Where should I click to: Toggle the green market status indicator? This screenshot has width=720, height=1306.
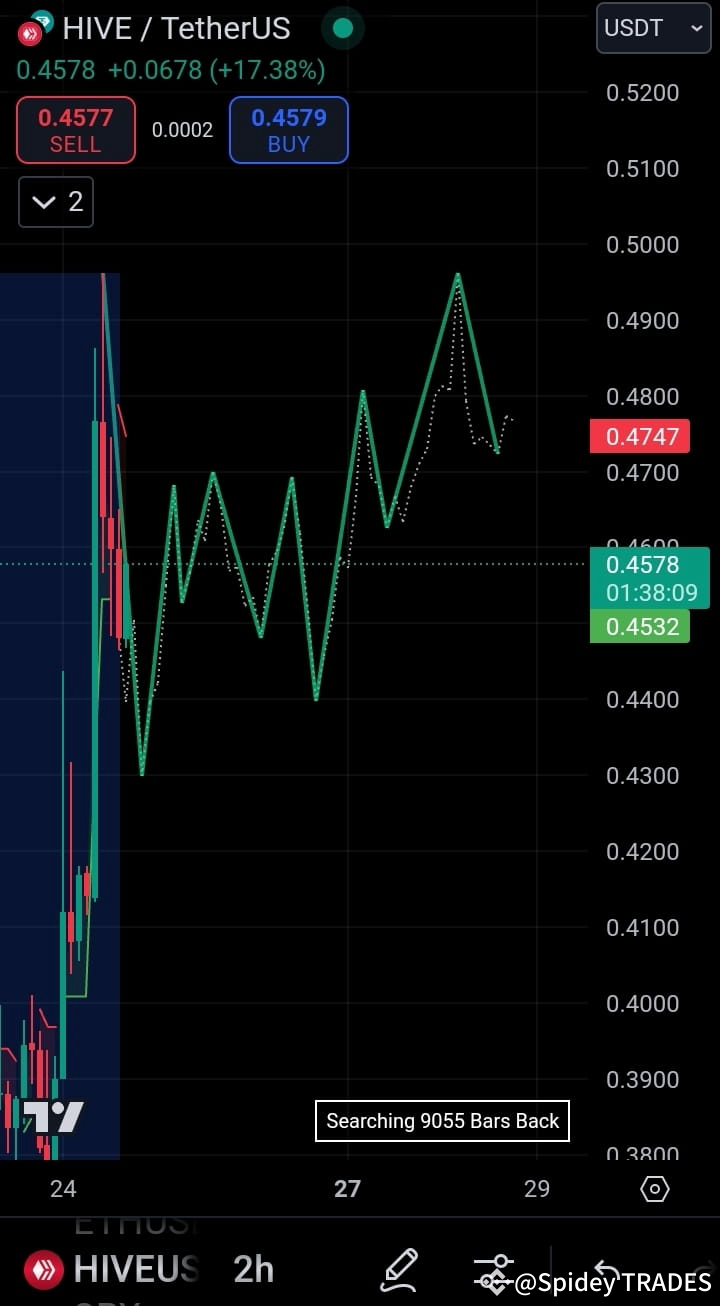(x=343, y=29)
